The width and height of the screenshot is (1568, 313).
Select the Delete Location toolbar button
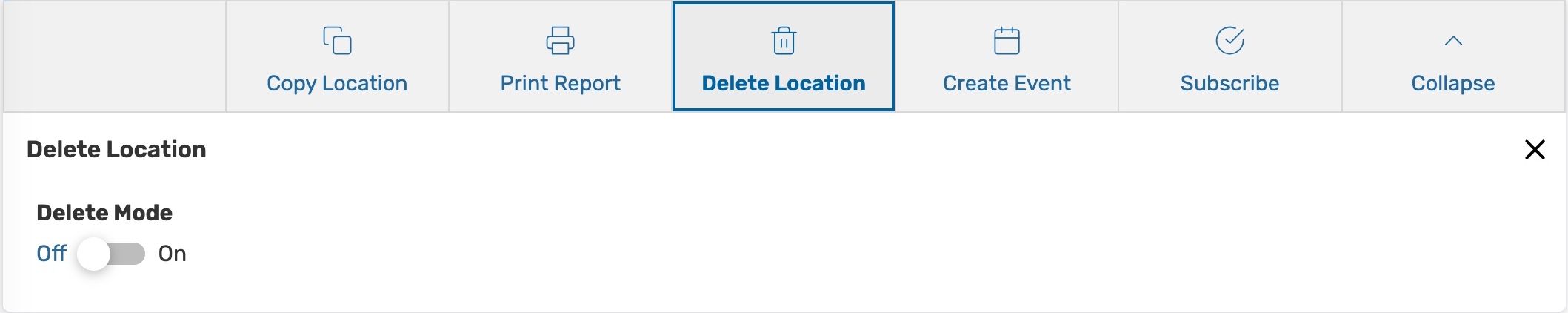(x=783, y=57)
